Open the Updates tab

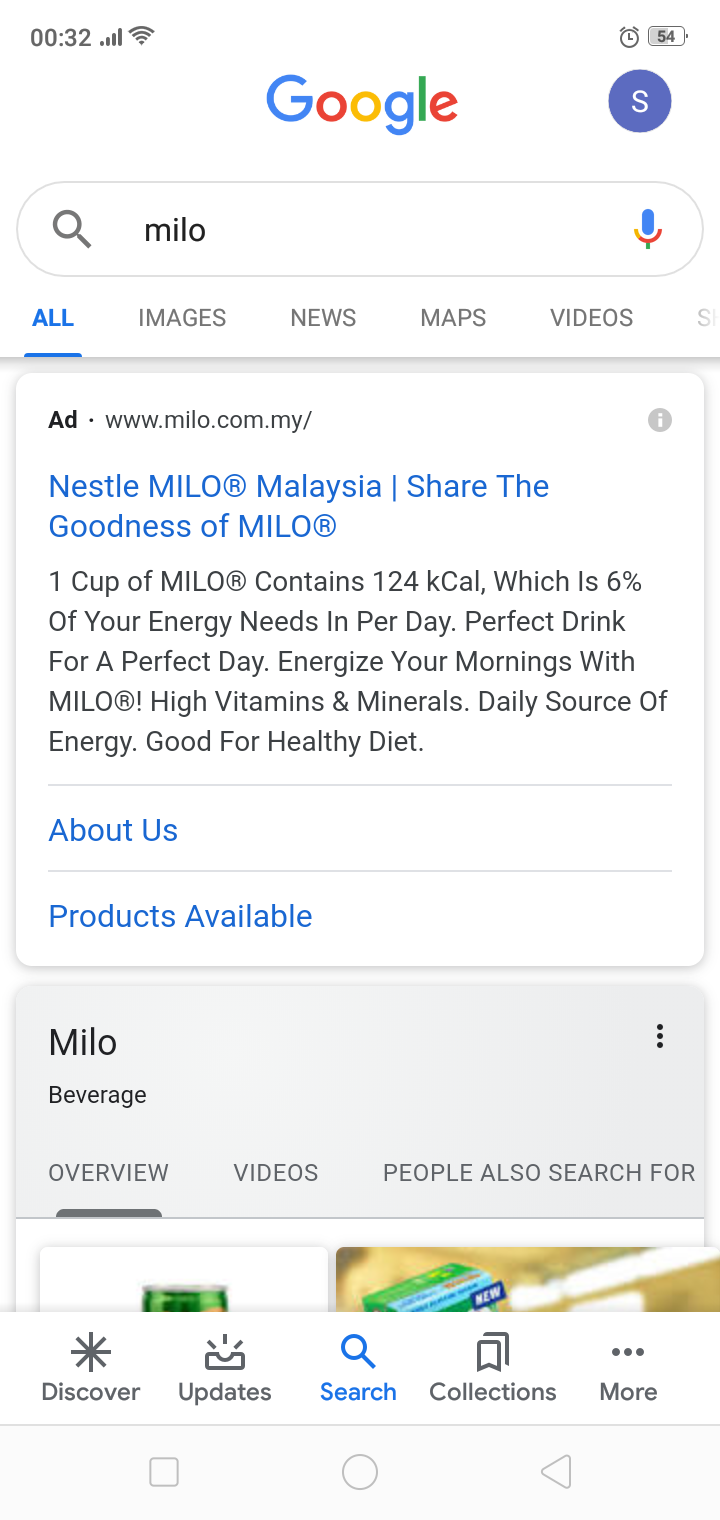pyautogui.click(x=225, y=1370)
